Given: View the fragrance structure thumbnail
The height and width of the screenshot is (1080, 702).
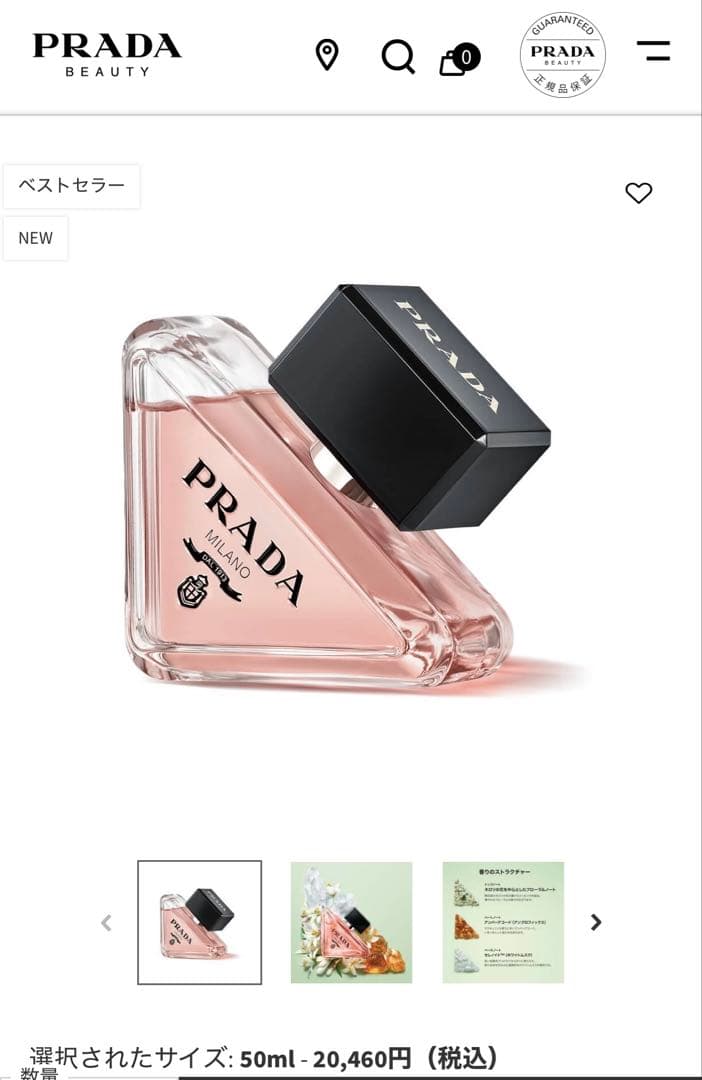Looking at the screenshot, I should tap(503, 922).
